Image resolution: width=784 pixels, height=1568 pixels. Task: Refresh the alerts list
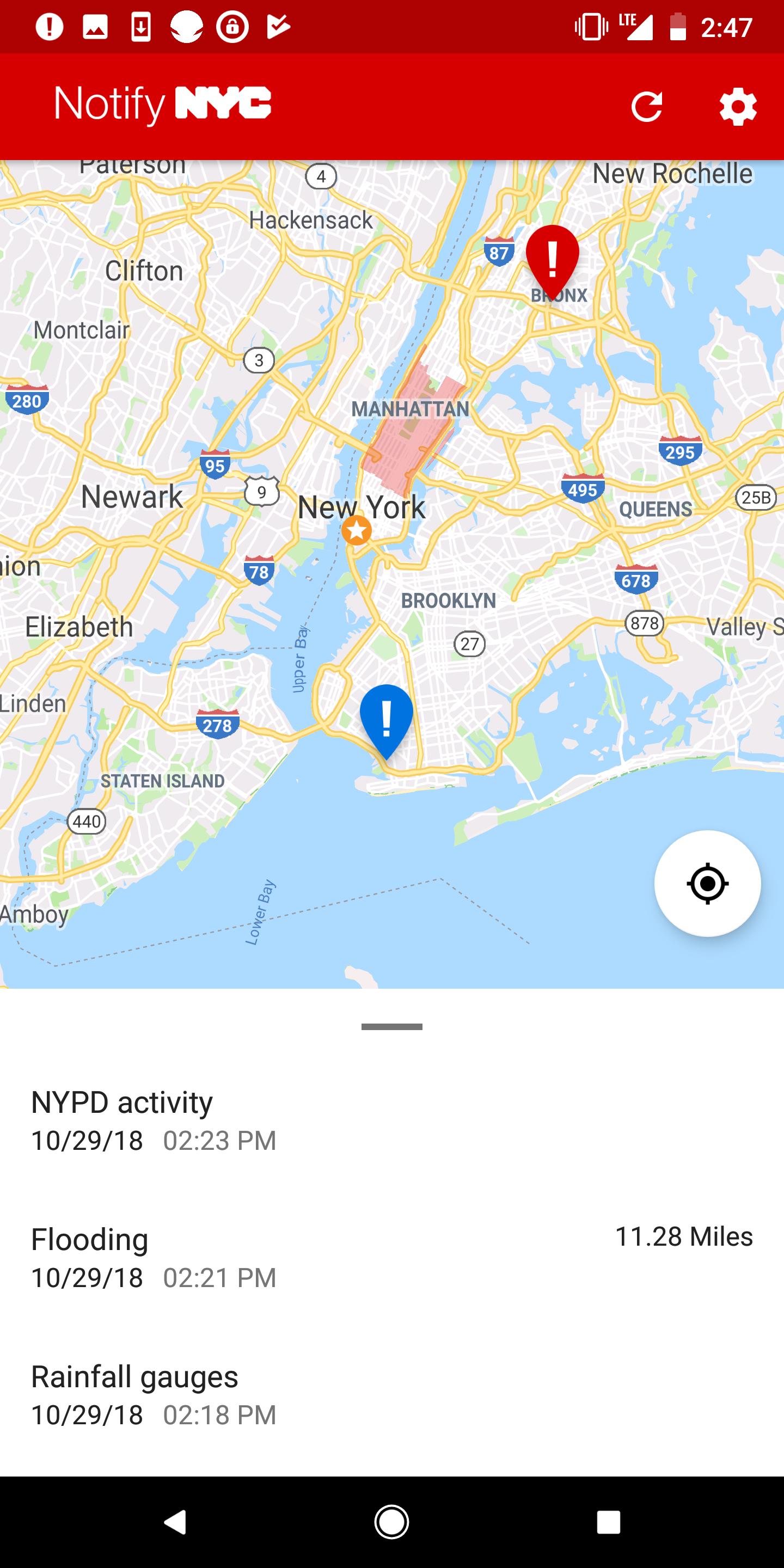(x=646, y=107)
